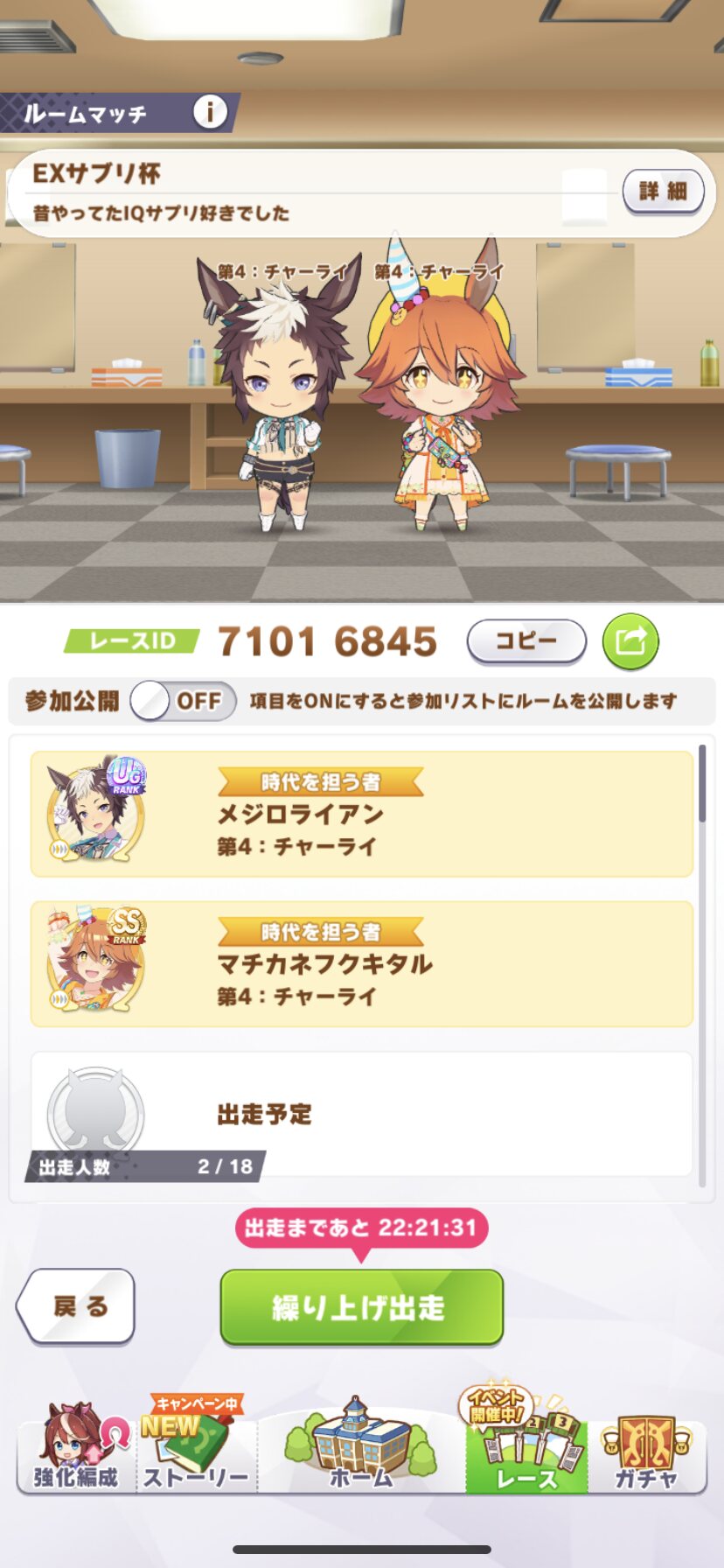Open the ガチャ tab

click(x=647, y=1445)
